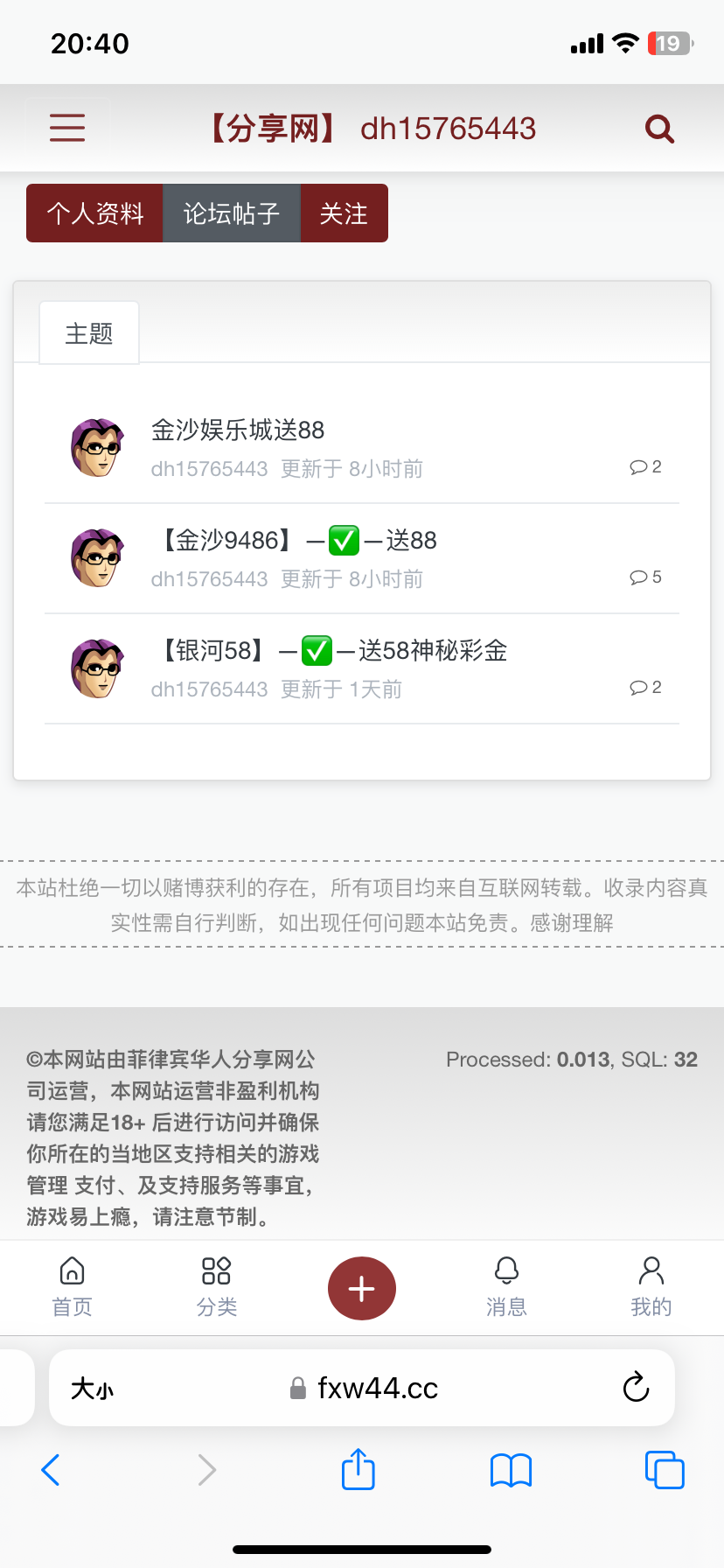Open the 大小 page settings menu
Image resolution: width=724 pixels, height=1568 pixels.
tap(92, 1388)
